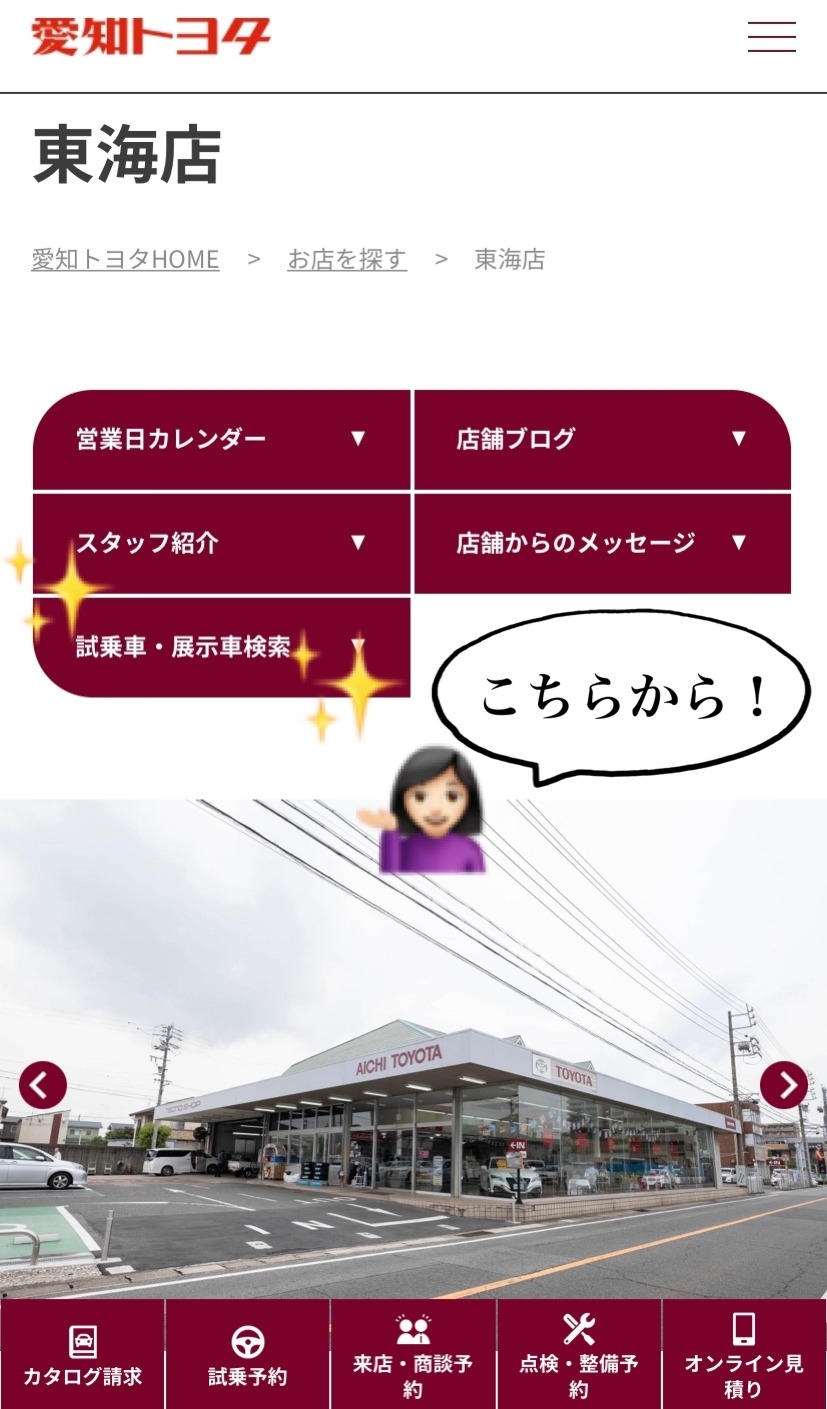This screenshot has width=827, height=1409.
Task: Expand 営業日カレンダー section
Action: pyautogui.click(x=221, y=439)
